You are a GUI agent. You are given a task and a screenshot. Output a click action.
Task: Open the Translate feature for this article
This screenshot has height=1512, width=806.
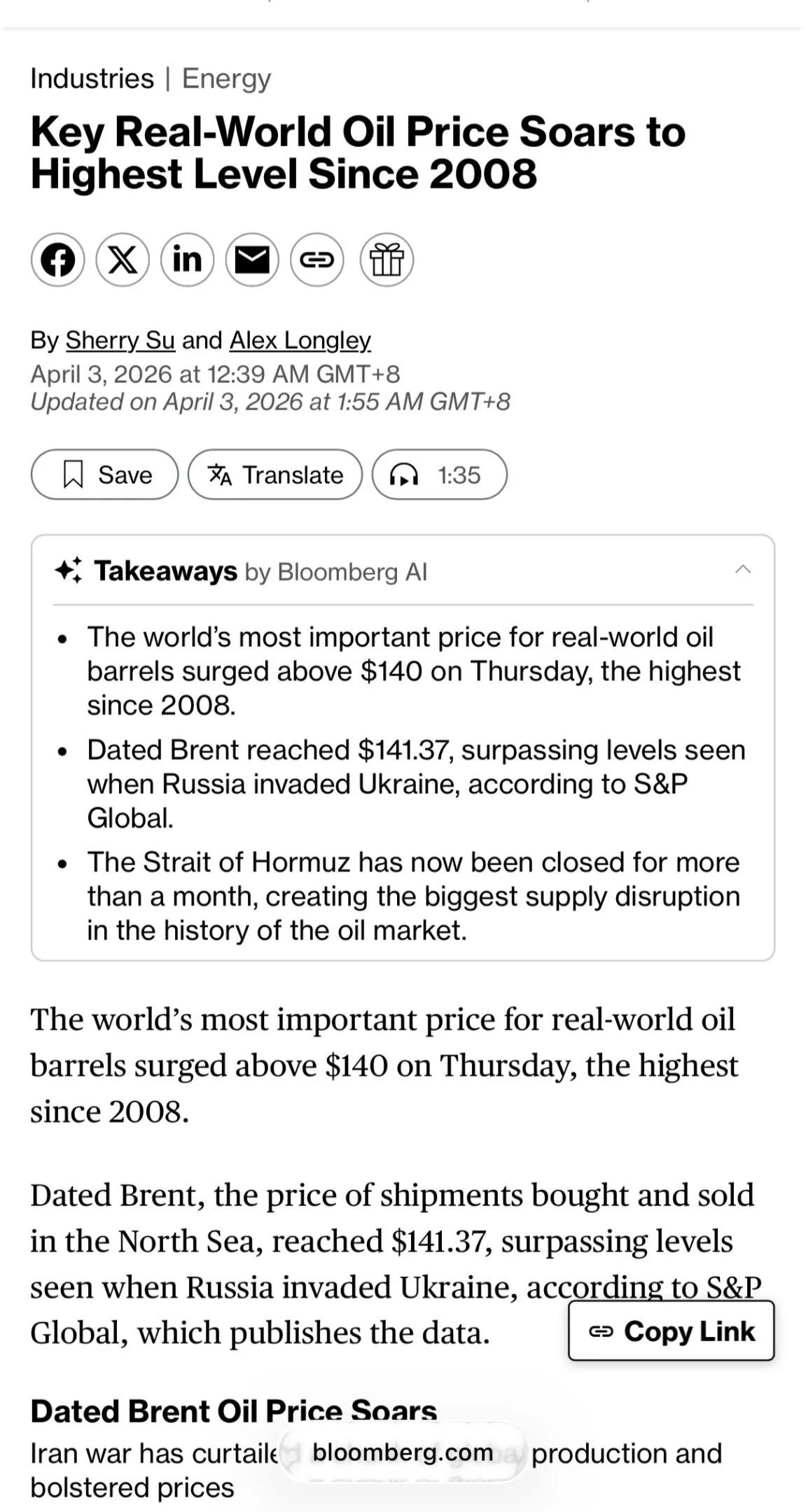276,475
